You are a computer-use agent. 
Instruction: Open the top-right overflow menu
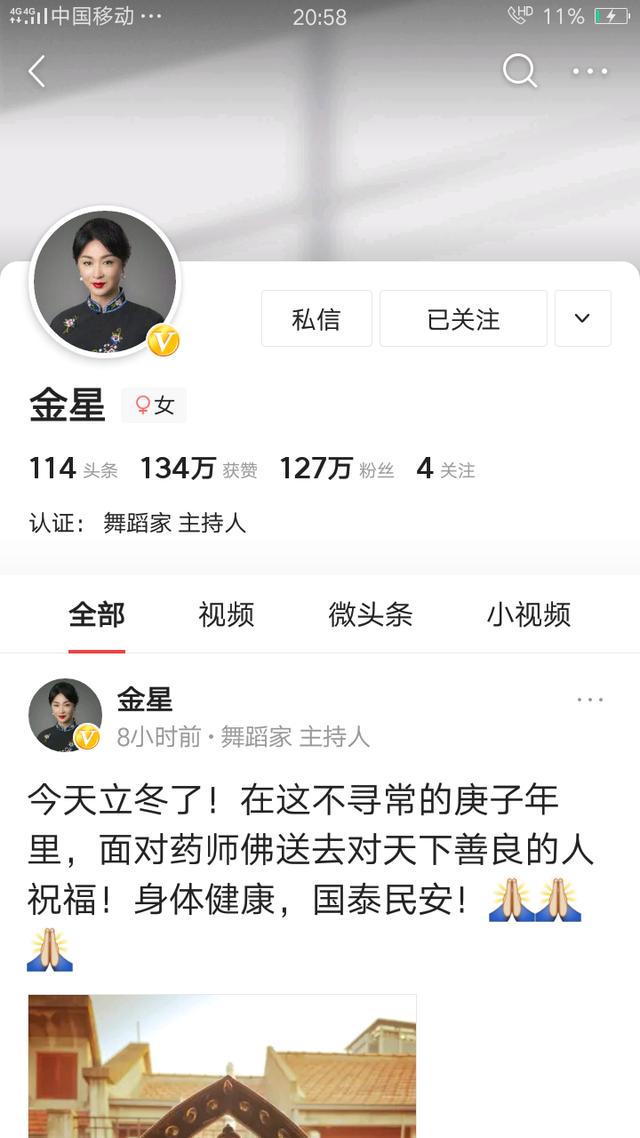590,71
